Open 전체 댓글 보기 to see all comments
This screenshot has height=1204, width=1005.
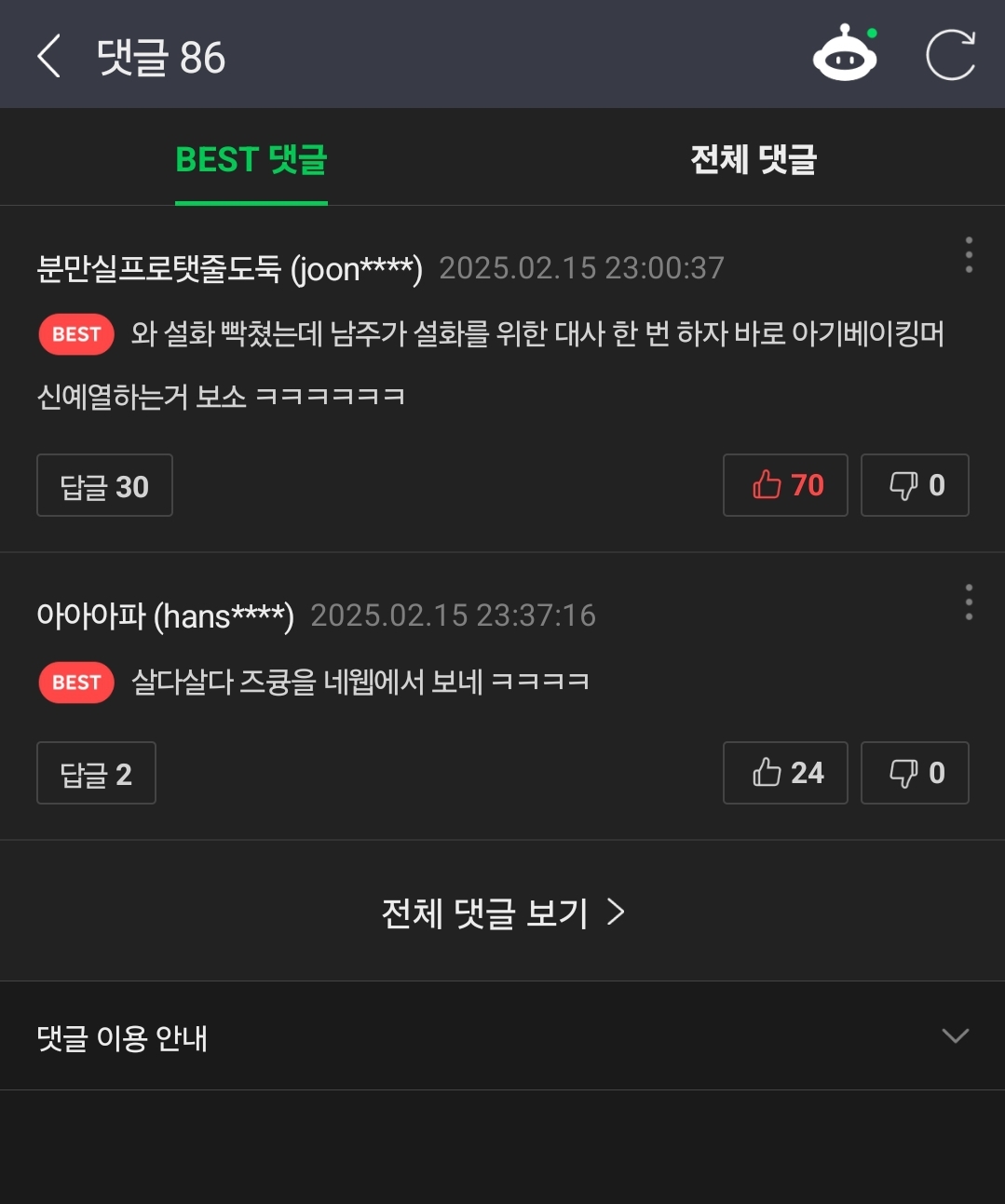[x=502, y=913]
